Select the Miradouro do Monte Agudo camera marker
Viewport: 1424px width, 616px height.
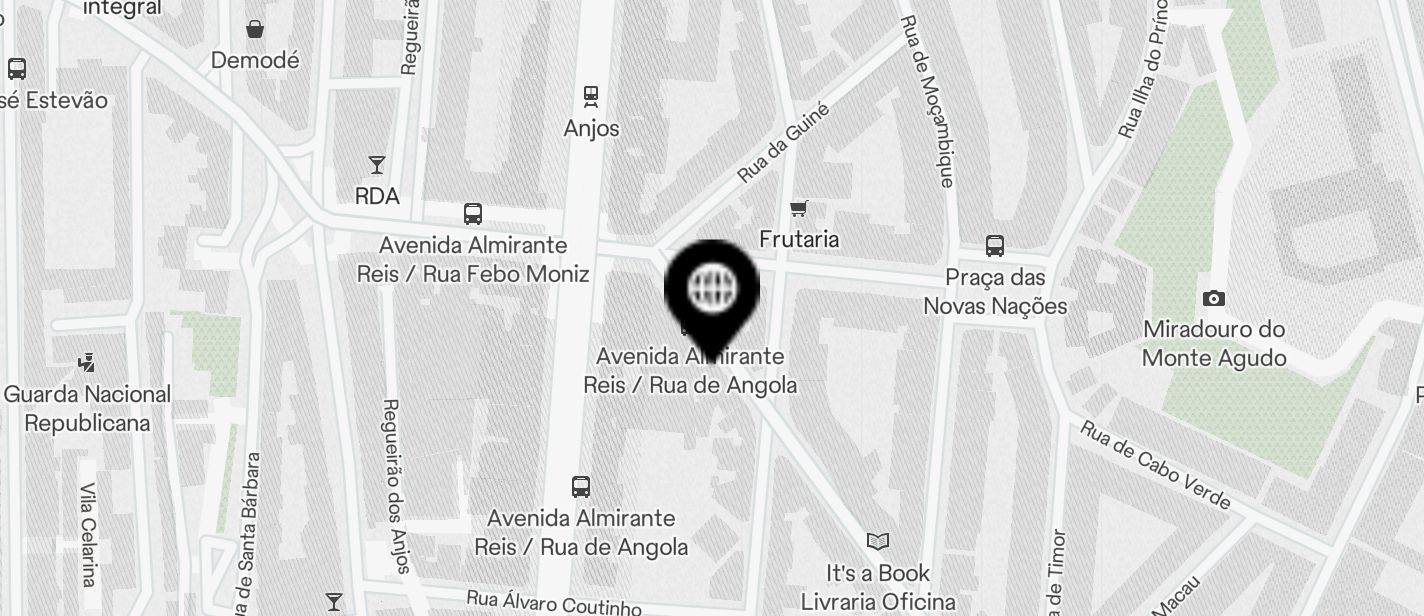[x=1214, y=298]
